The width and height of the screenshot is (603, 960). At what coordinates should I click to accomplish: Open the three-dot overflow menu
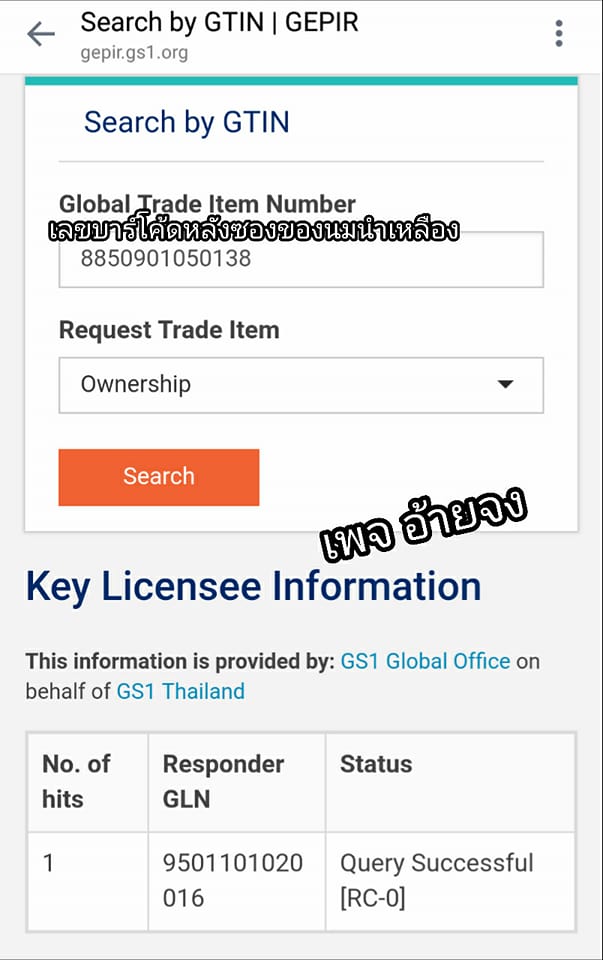click(x=559, y=34)
